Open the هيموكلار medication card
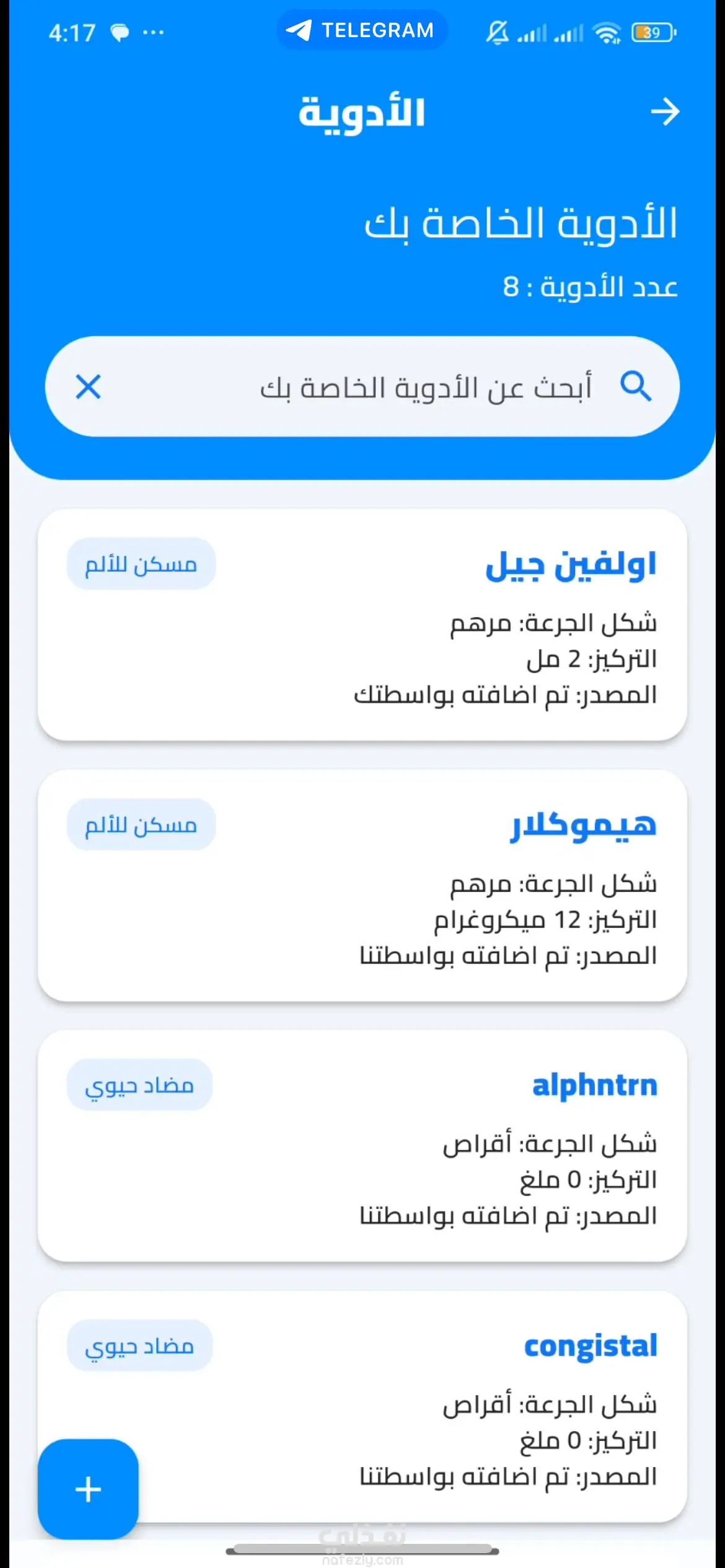 (x=362, y=886)
